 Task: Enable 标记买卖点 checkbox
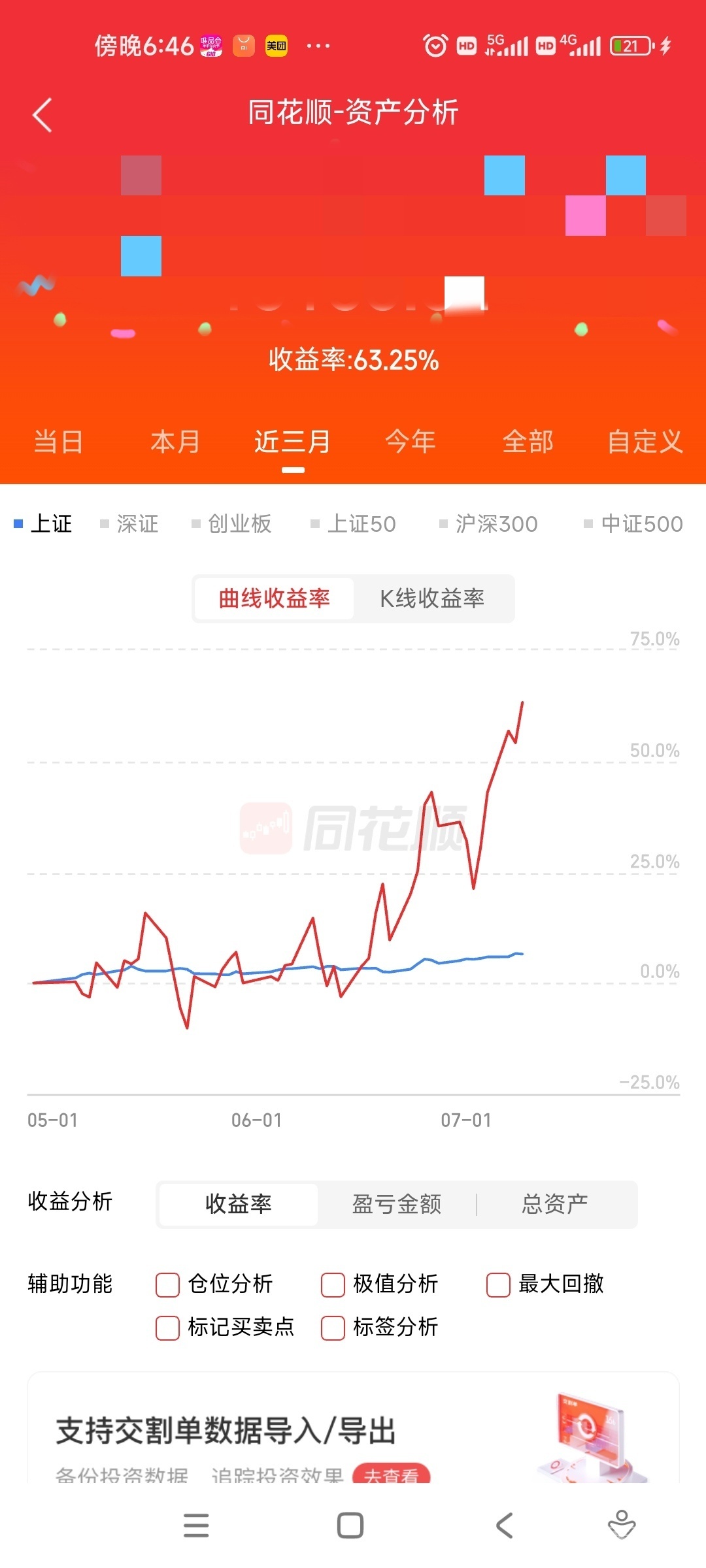pos(168,1328)
